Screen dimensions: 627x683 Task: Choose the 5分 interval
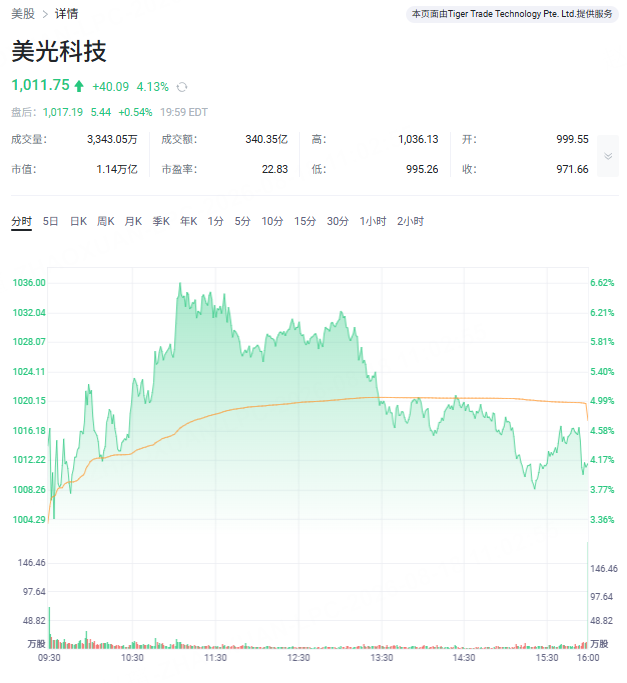pos(243,221)
